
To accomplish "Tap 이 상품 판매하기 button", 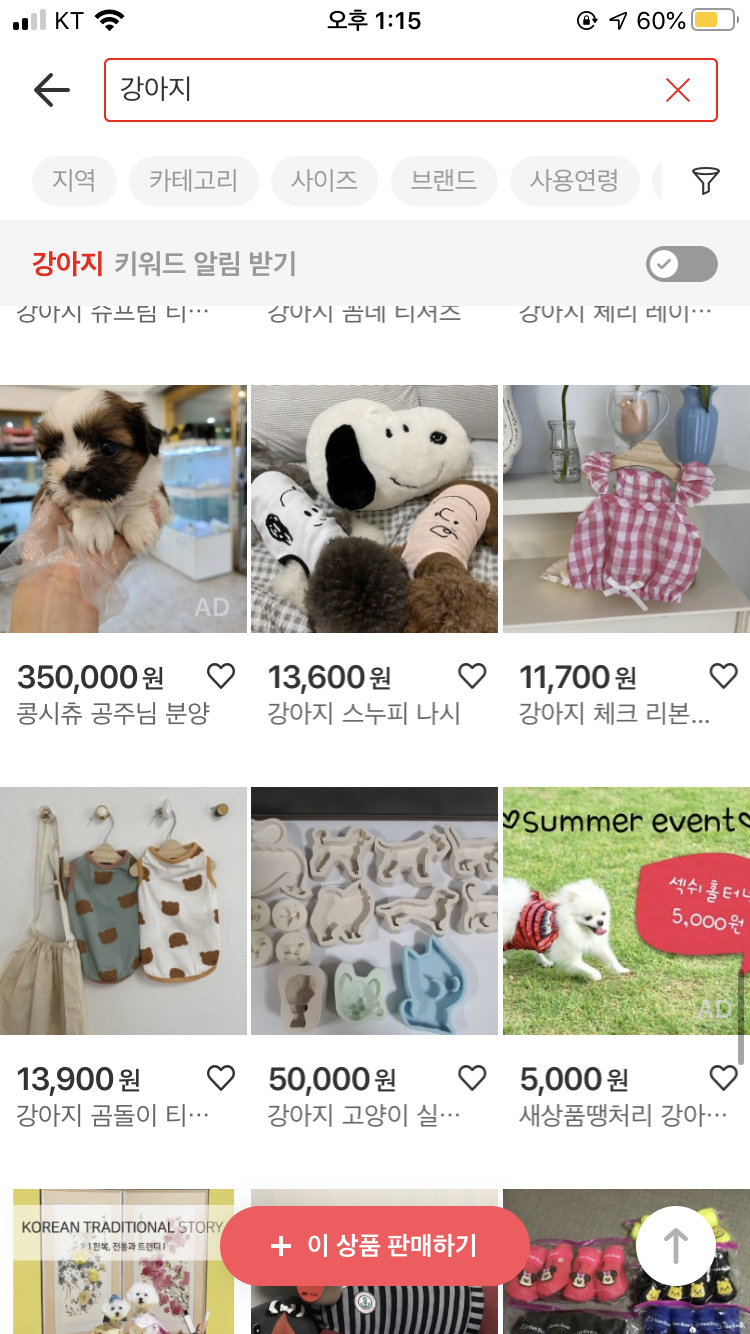I will coord(374,1245).
